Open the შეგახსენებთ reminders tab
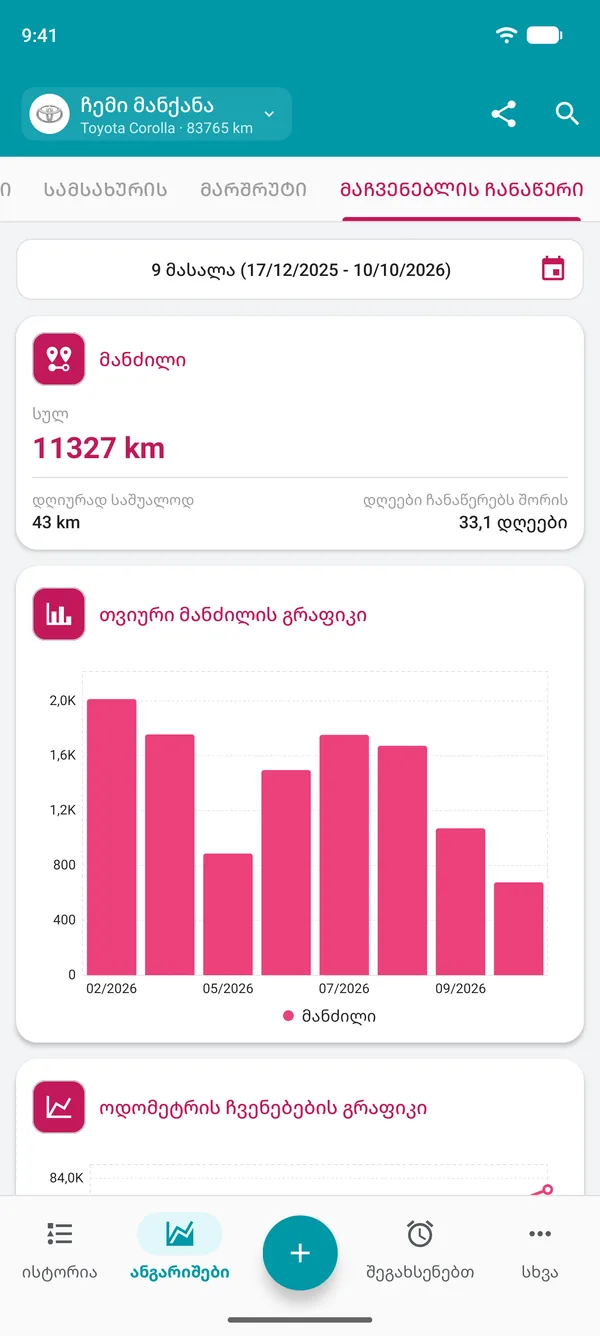The image size is (600, 1336). pos(420,1250)
